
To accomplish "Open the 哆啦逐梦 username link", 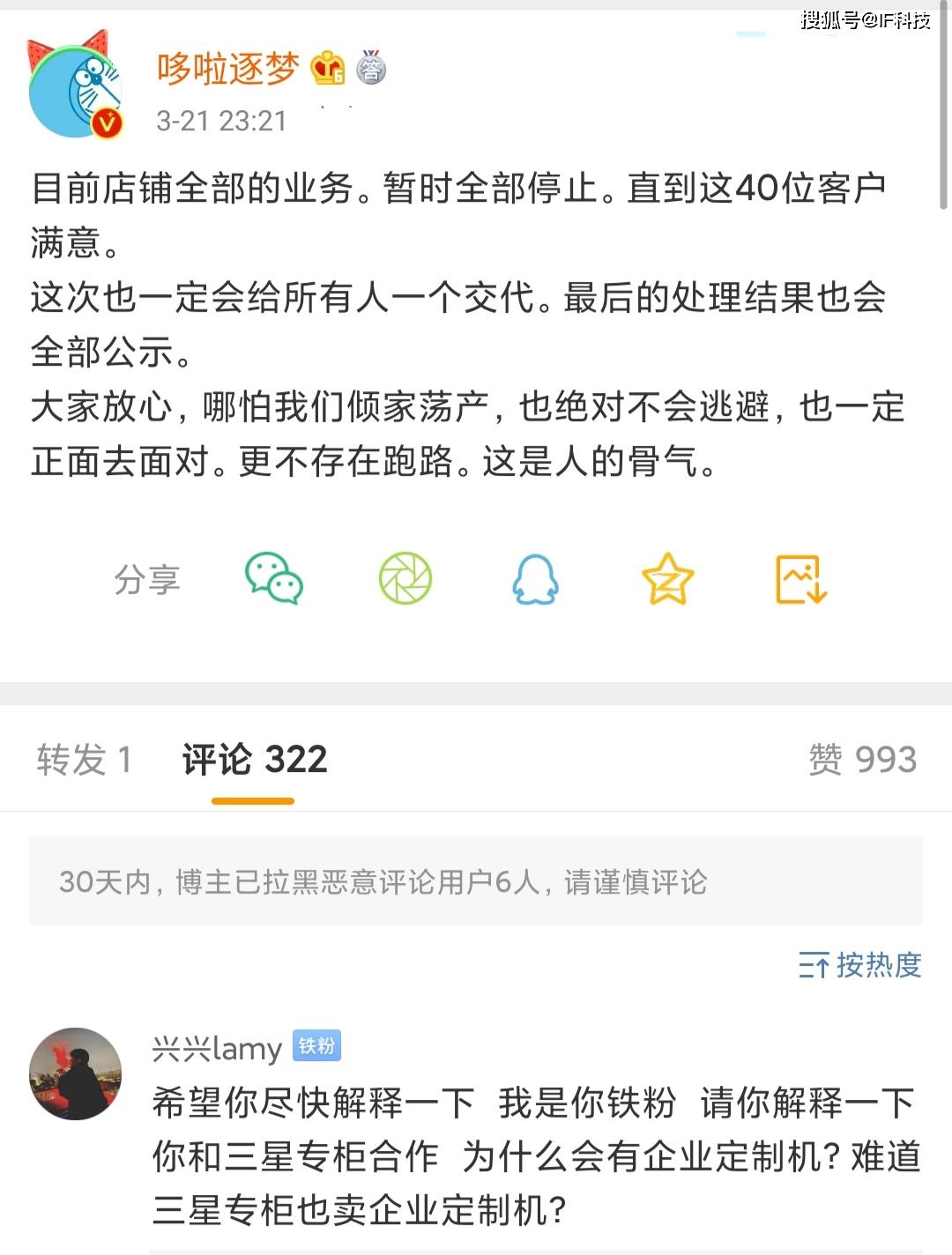I will coord(228,69).
